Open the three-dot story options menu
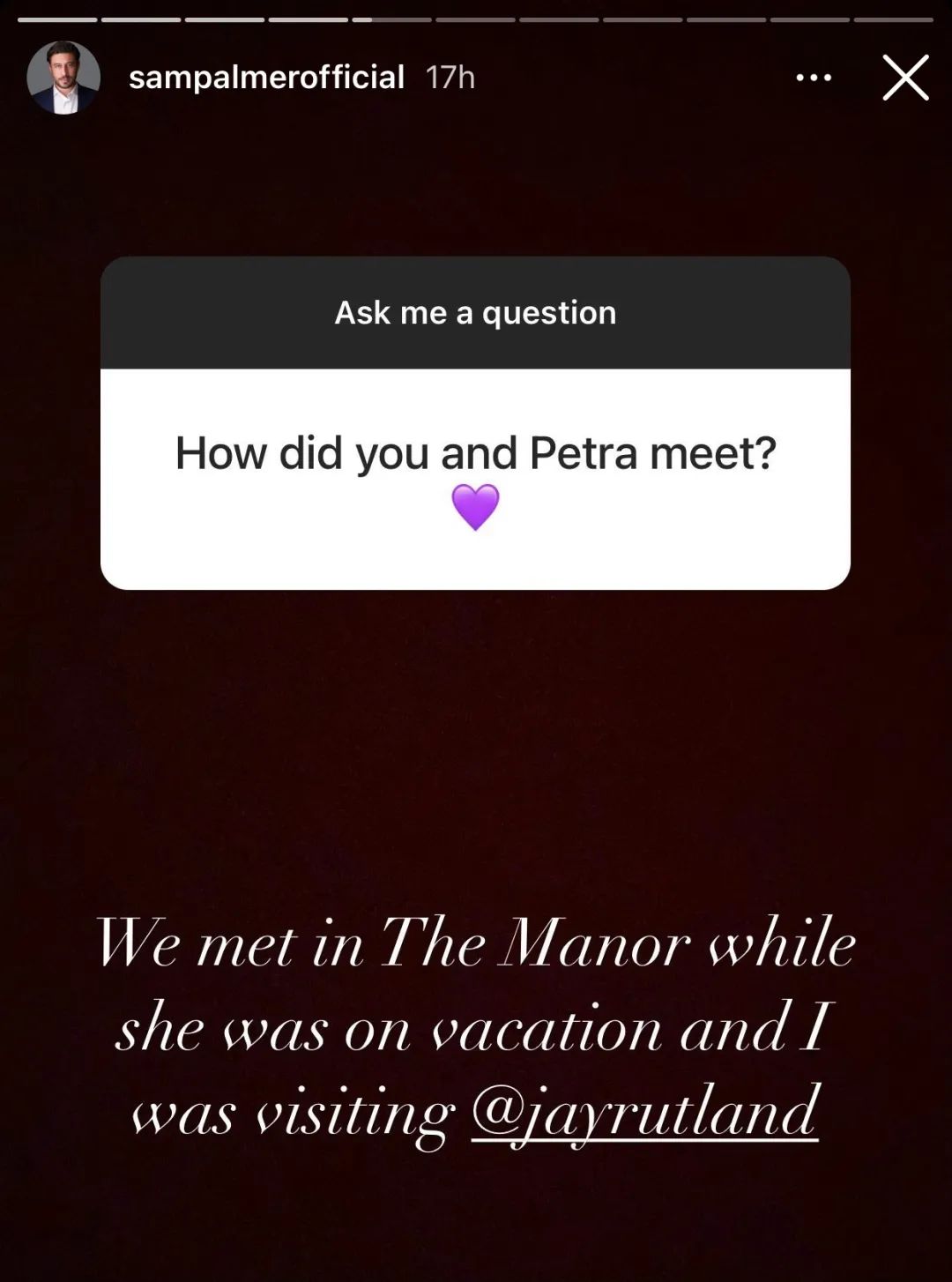 (x=813, y=78)
